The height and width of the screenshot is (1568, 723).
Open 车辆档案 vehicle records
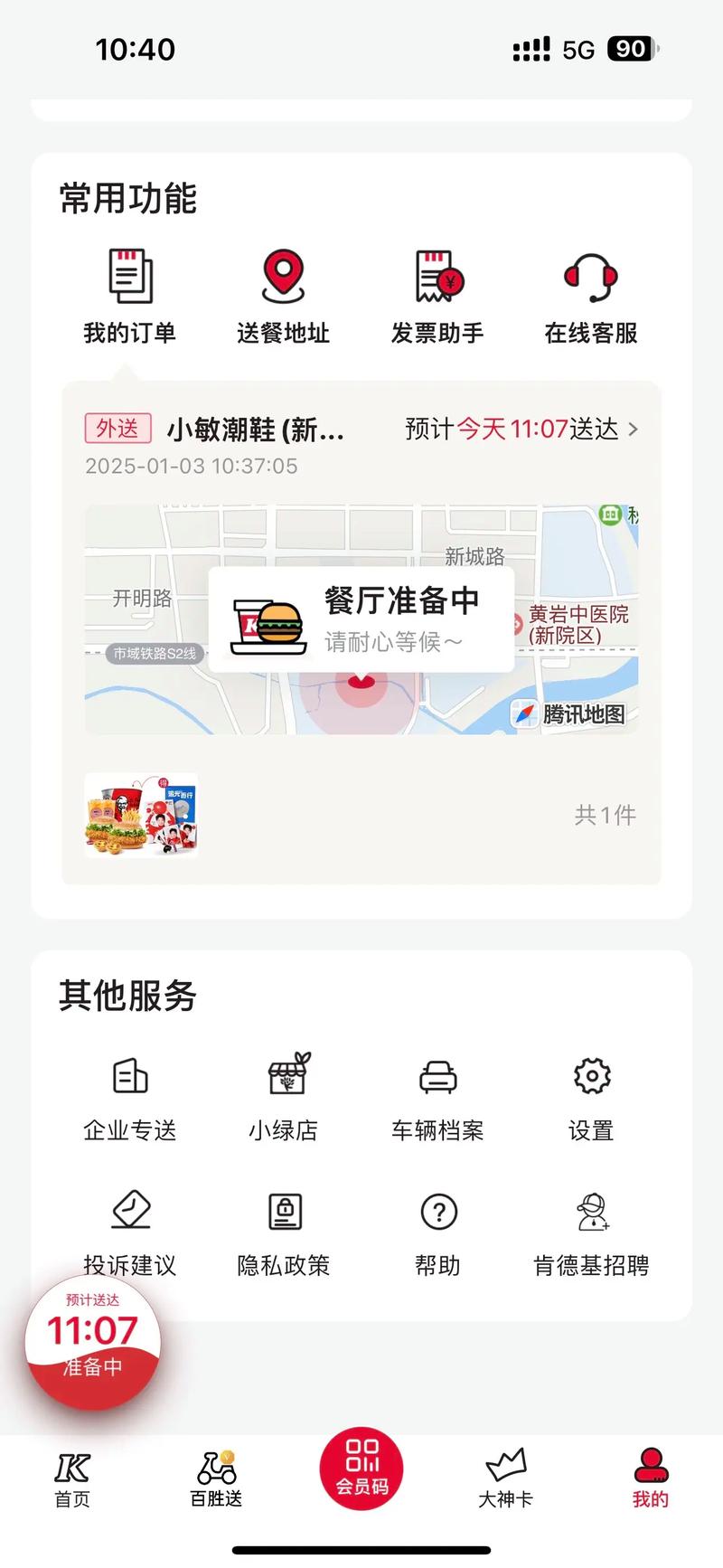[437, 1095]
